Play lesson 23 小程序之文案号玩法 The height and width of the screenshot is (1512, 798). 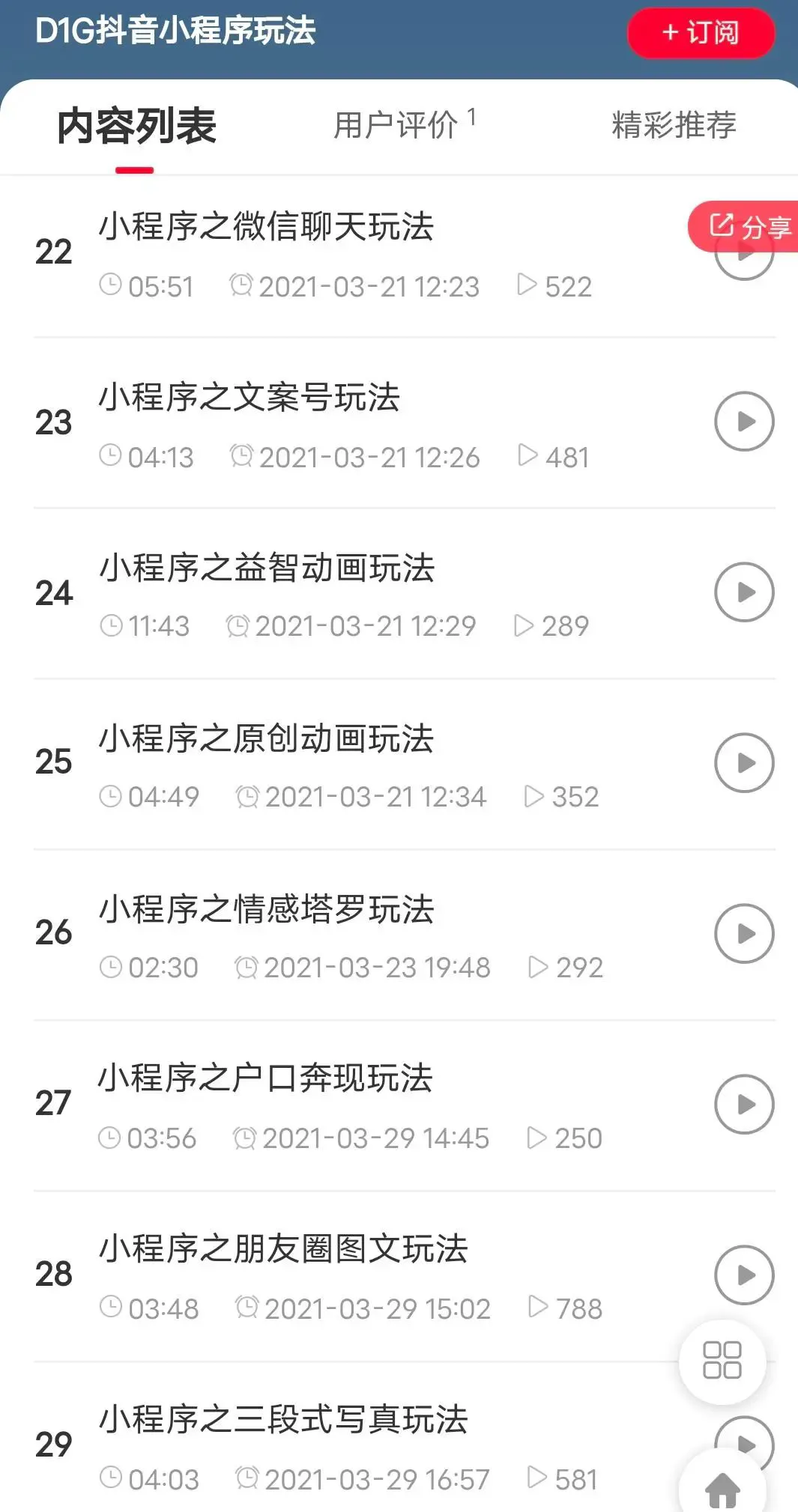(x=743, y=422)
